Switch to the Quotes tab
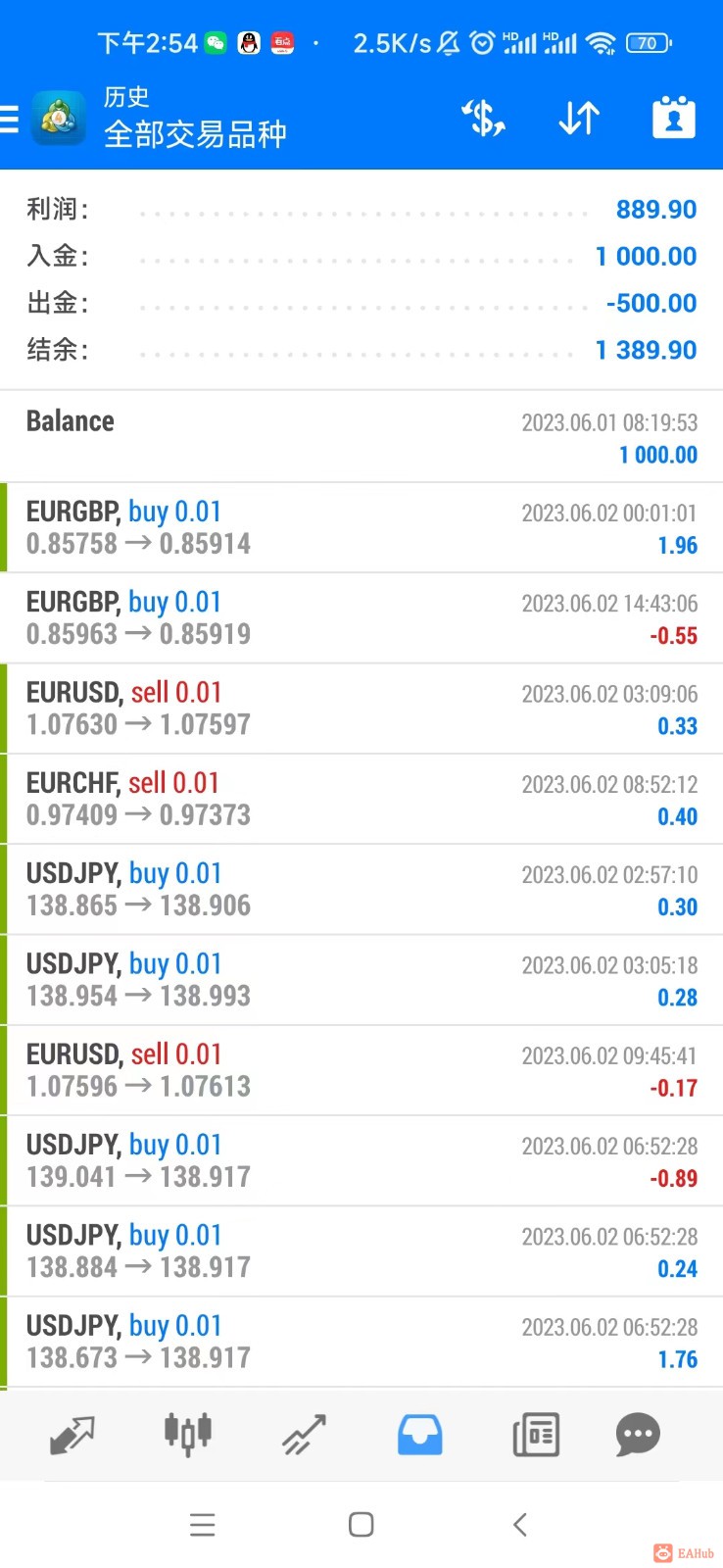723x1568 pixels. tap(72, 1435)
